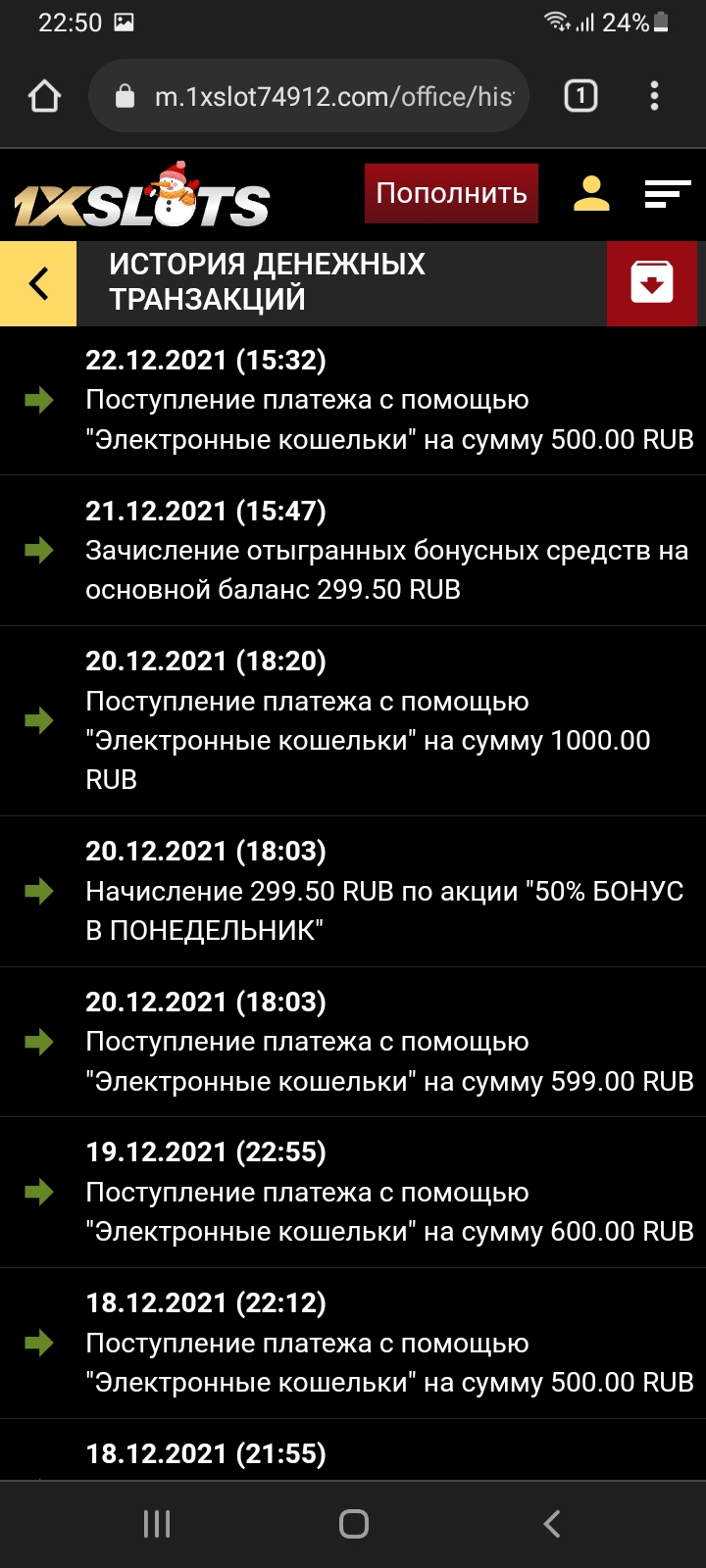Open the browser tab switcher
Viewport: 706px width, 1568px height.
click(580, 96)
